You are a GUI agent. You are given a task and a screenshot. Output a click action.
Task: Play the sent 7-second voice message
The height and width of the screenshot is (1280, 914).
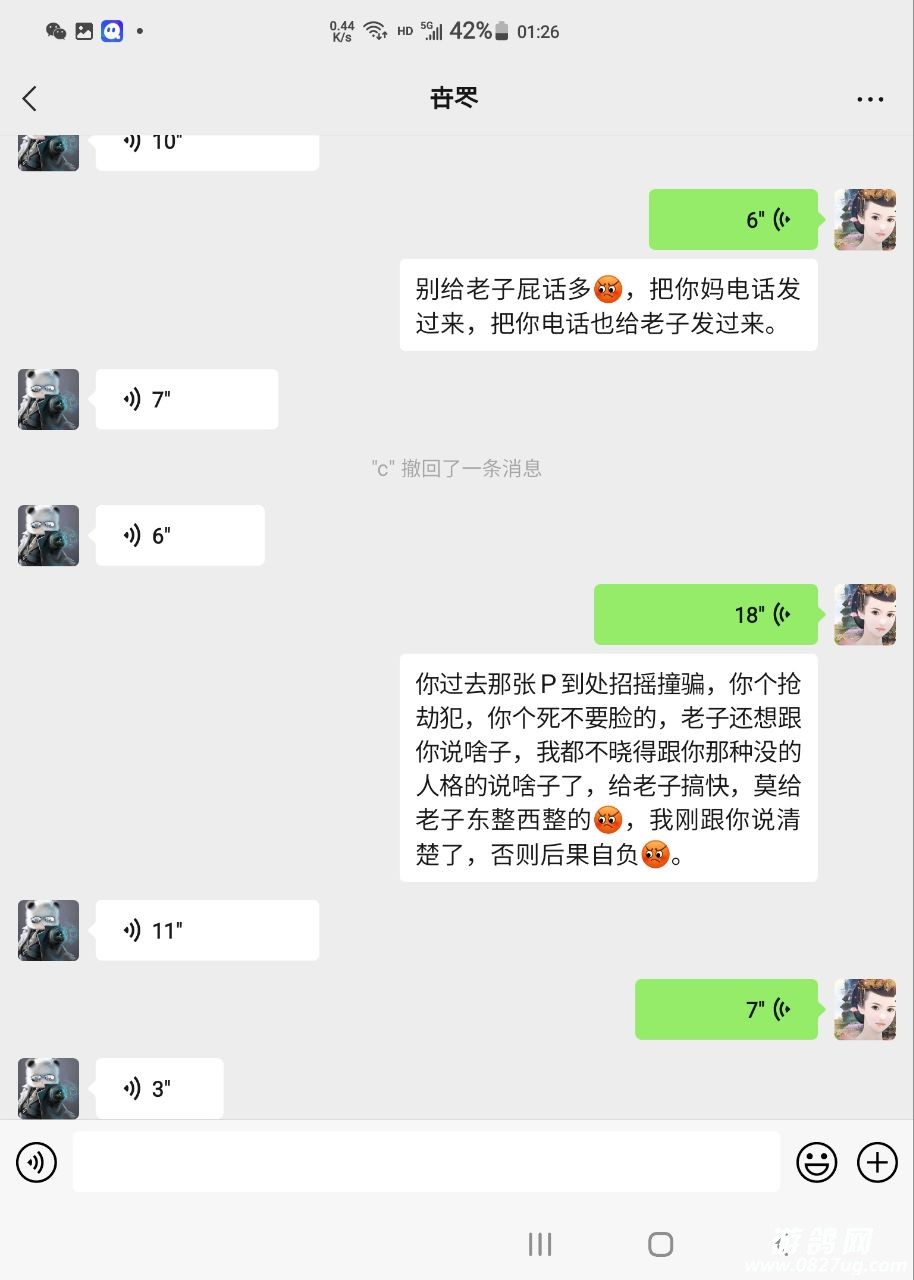click(726, 1009)
